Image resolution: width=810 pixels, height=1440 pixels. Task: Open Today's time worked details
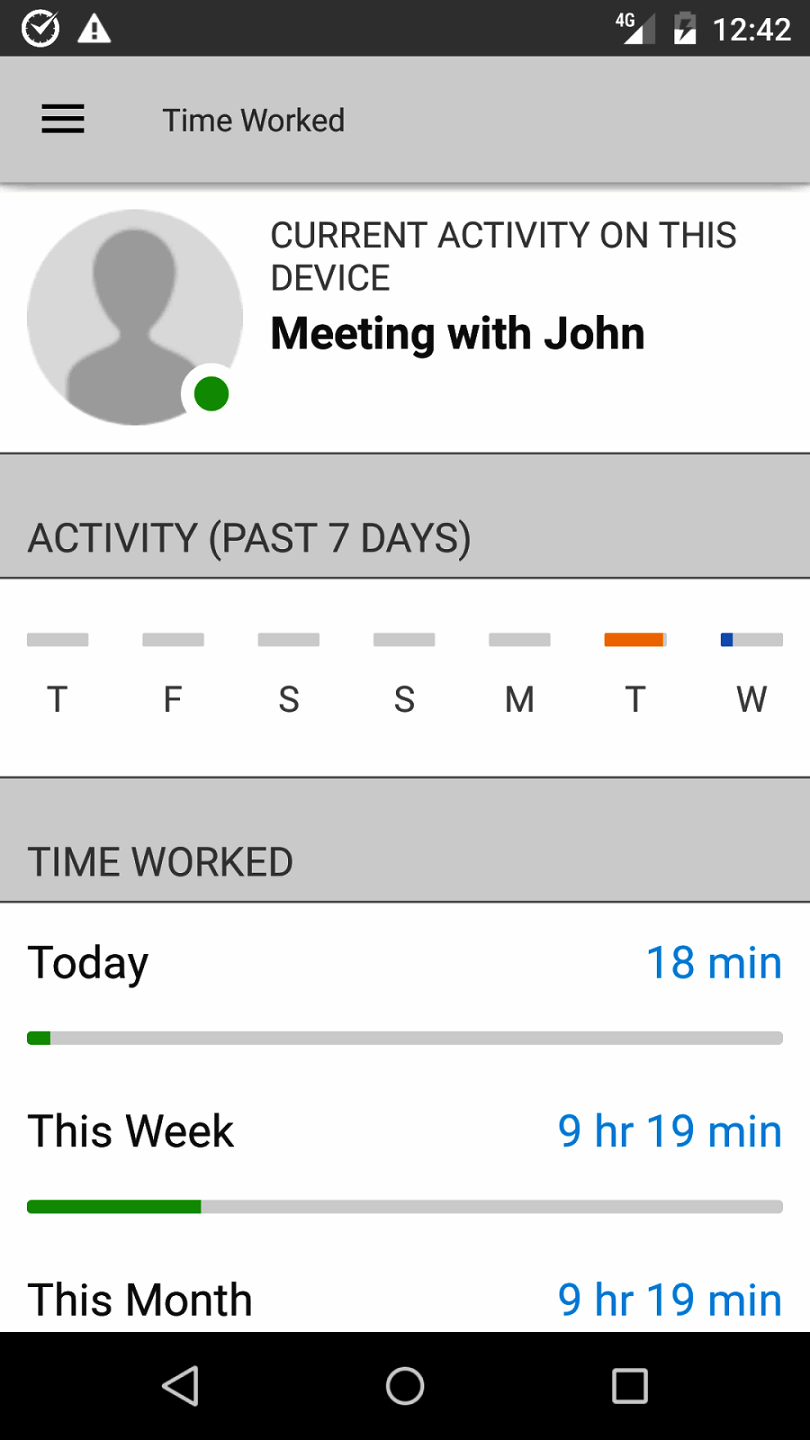404,963
